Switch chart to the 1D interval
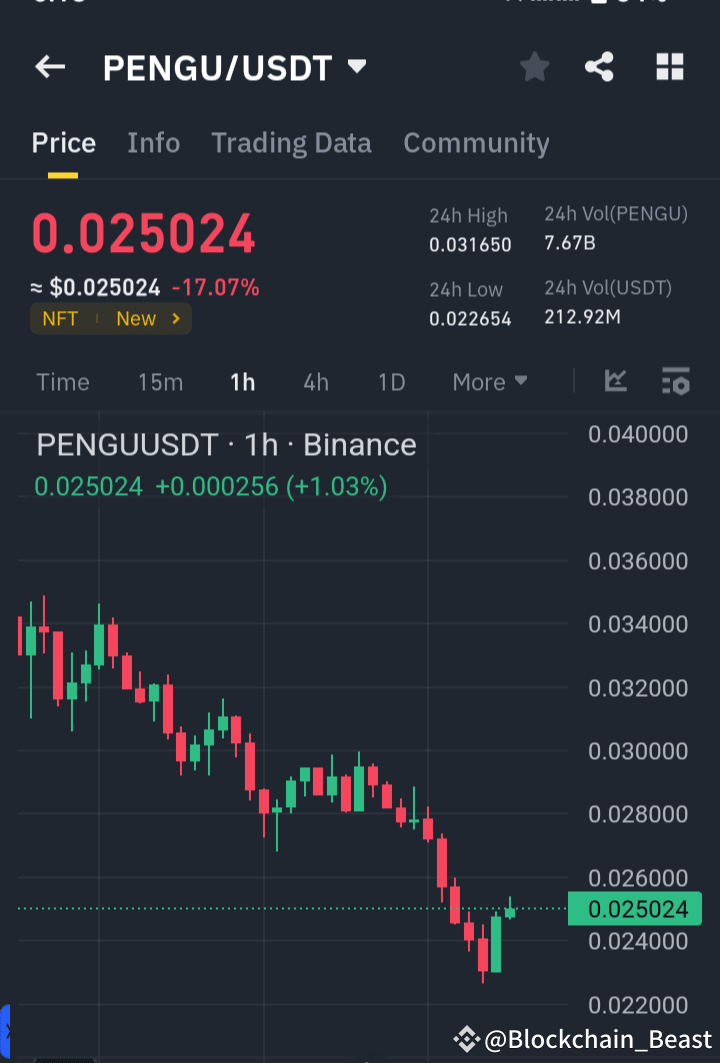 (391, 381)
